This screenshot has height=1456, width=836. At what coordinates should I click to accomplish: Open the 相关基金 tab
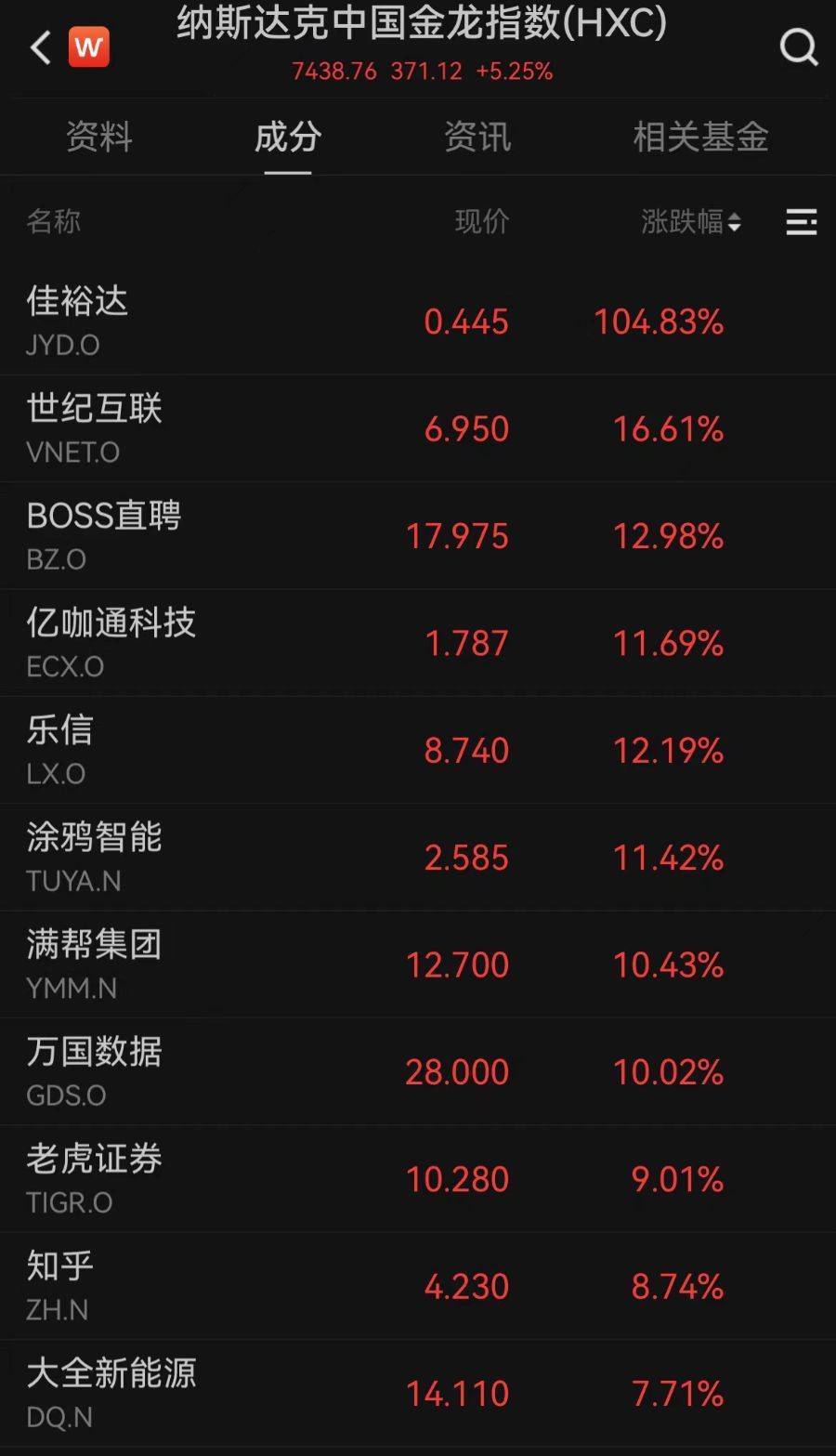(700, 138)
